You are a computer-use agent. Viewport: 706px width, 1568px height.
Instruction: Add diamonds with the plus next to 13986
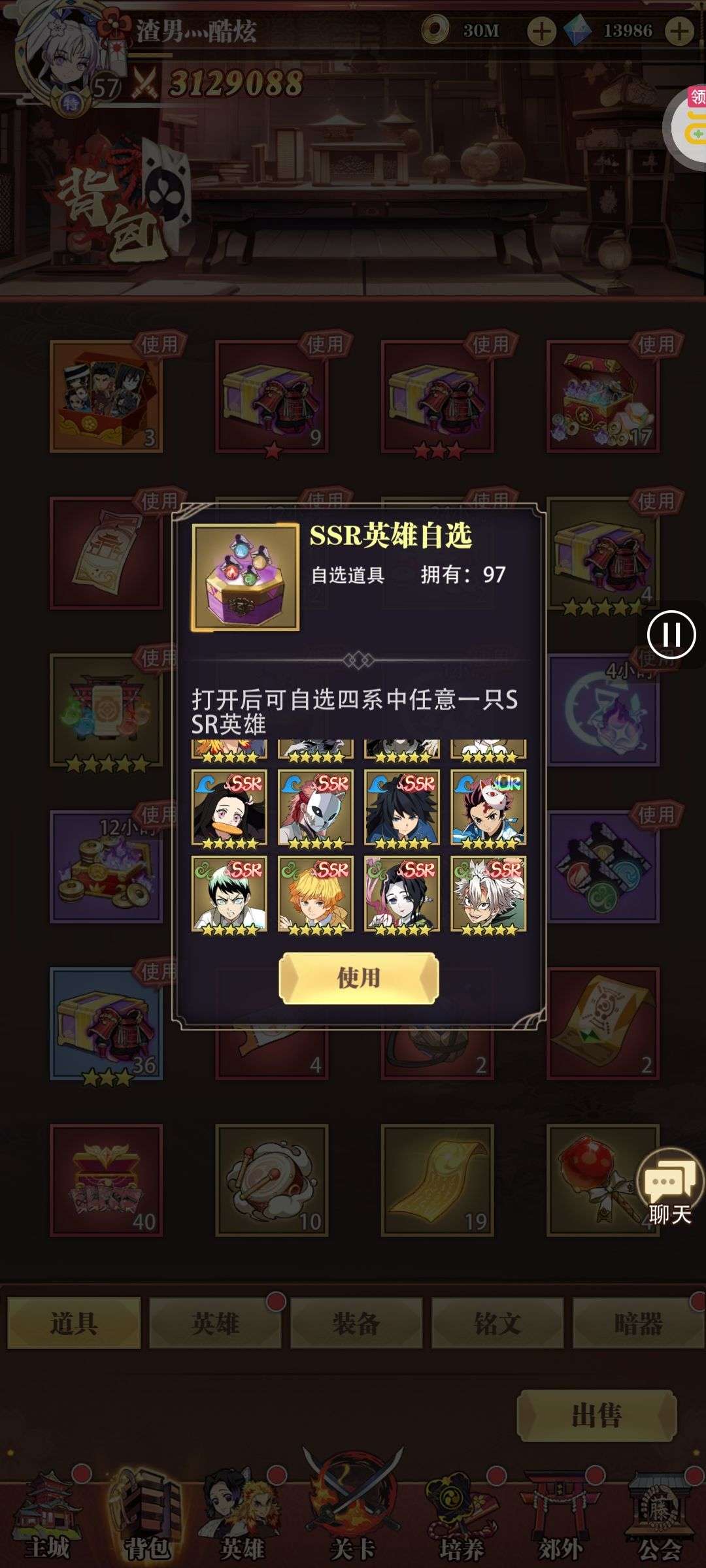[x=679, y=31]
